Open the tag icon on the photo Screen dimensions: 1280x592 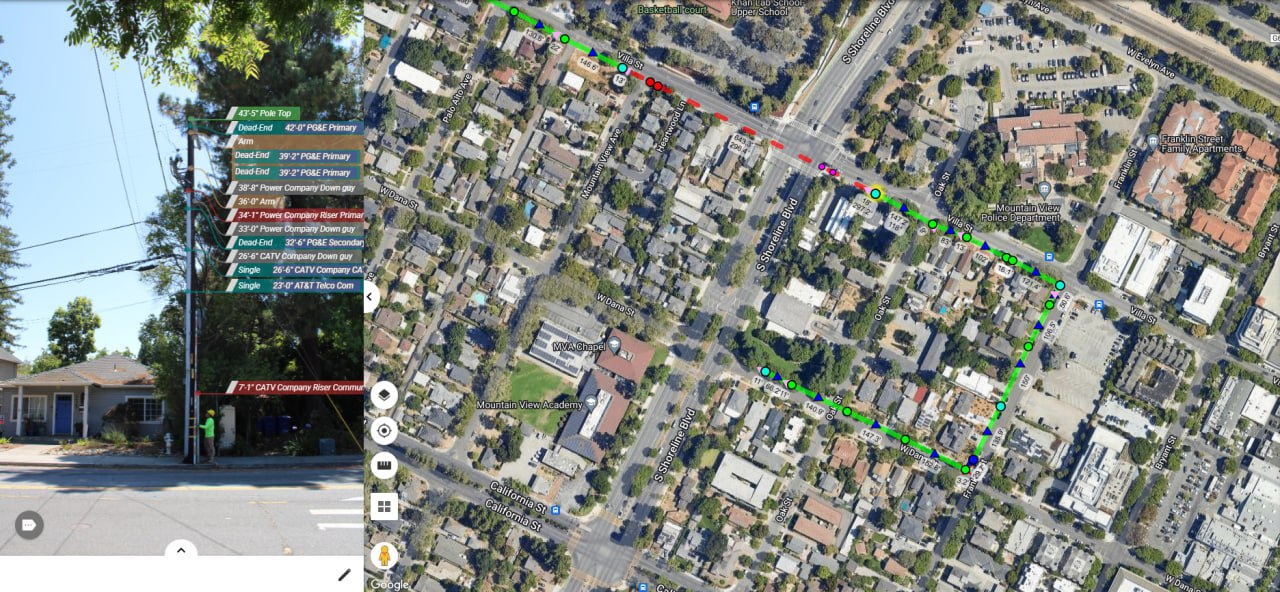click(x=29, y=524)
